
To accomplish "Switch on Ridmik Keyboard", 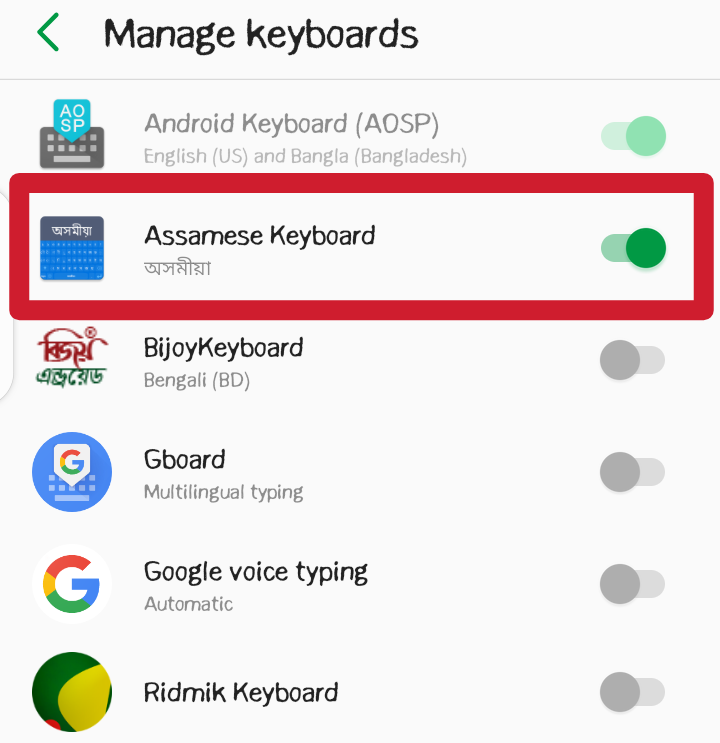I will coord(633,692).
